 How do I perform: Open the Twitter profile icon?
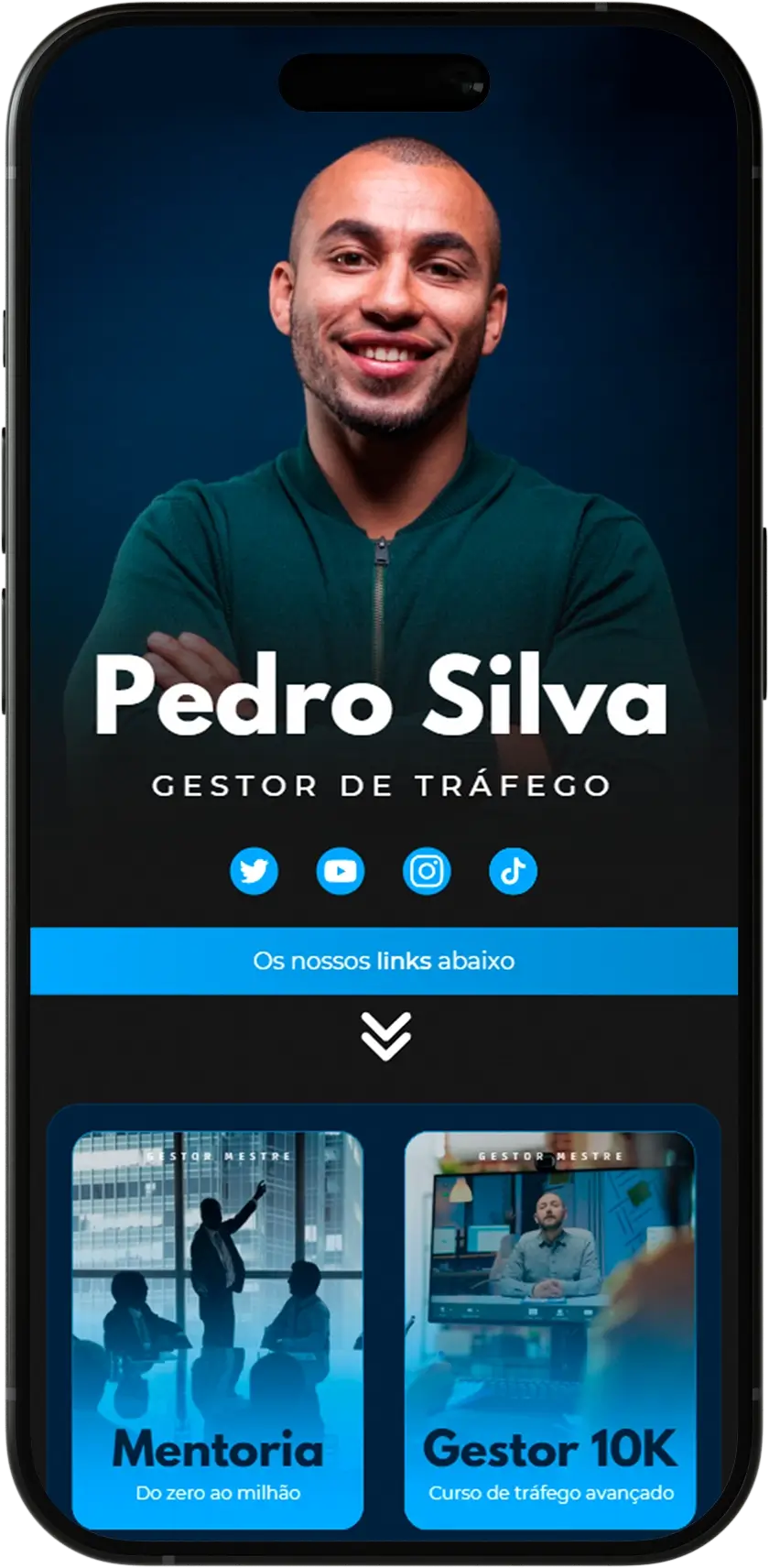pyautogui.click(x=254, y=872)
